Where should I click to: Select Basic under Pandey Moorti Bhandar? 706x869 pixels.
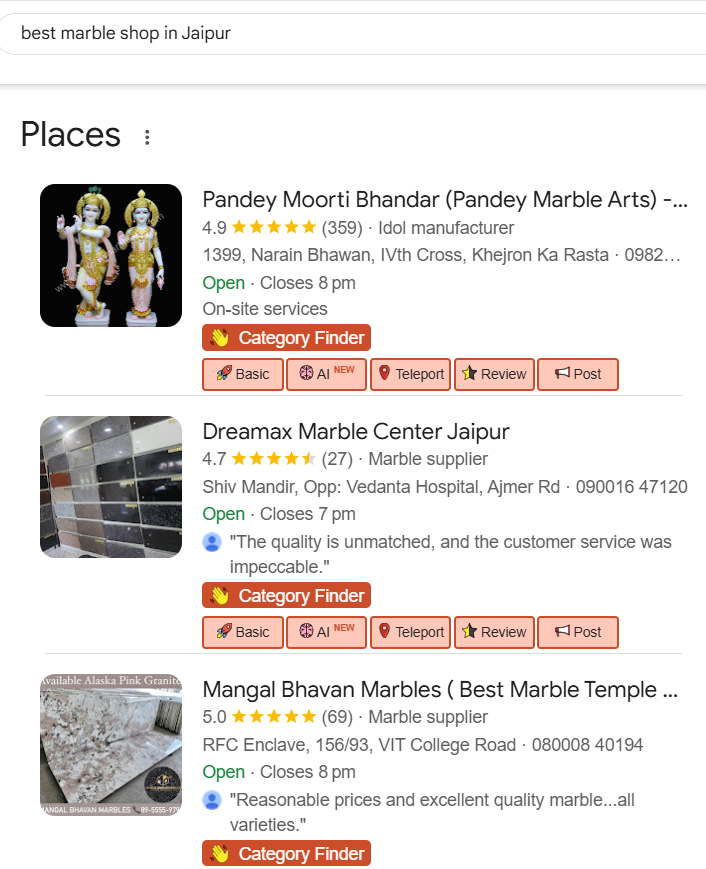(243, 374)
